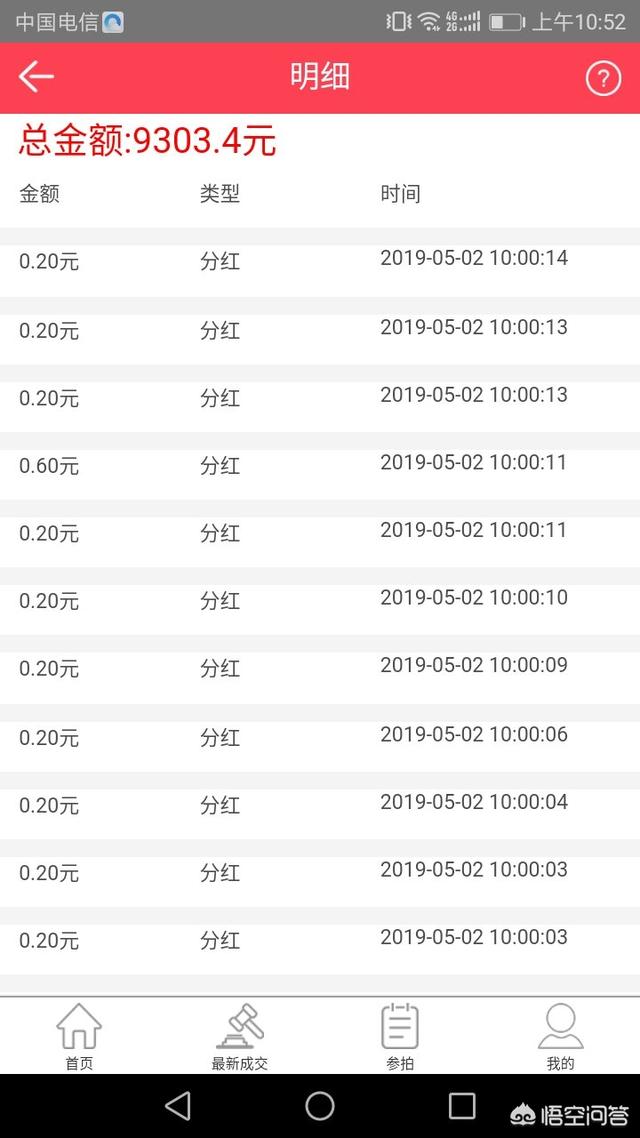Open the 最新成交 tab
The image size is (640, 1138).
coord(239,1036)
